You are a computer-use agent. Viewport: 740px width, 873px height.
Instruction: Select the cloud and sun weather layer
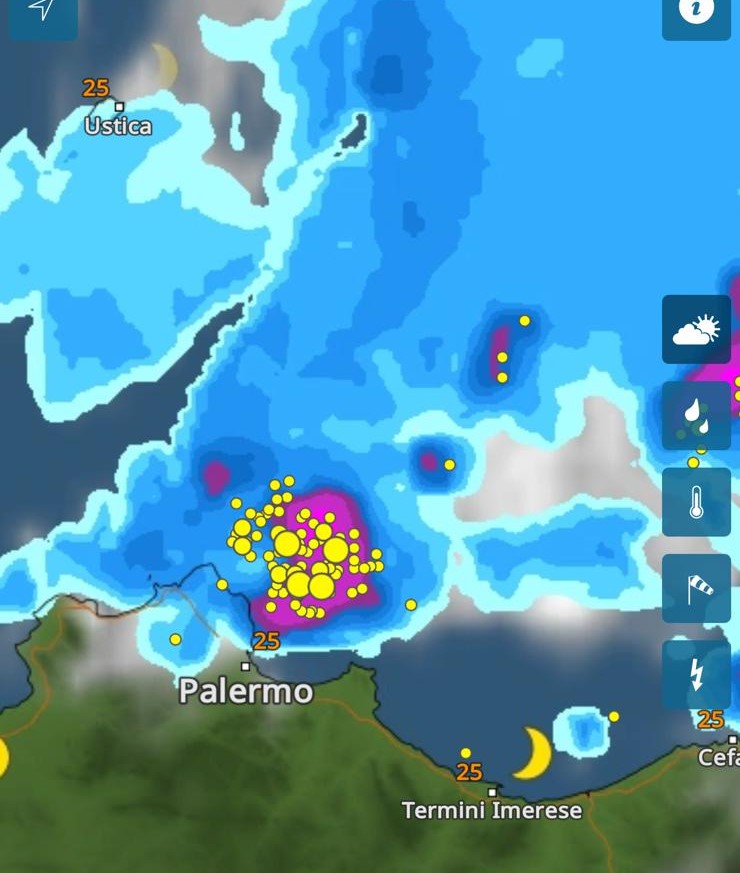pos(696,329)
